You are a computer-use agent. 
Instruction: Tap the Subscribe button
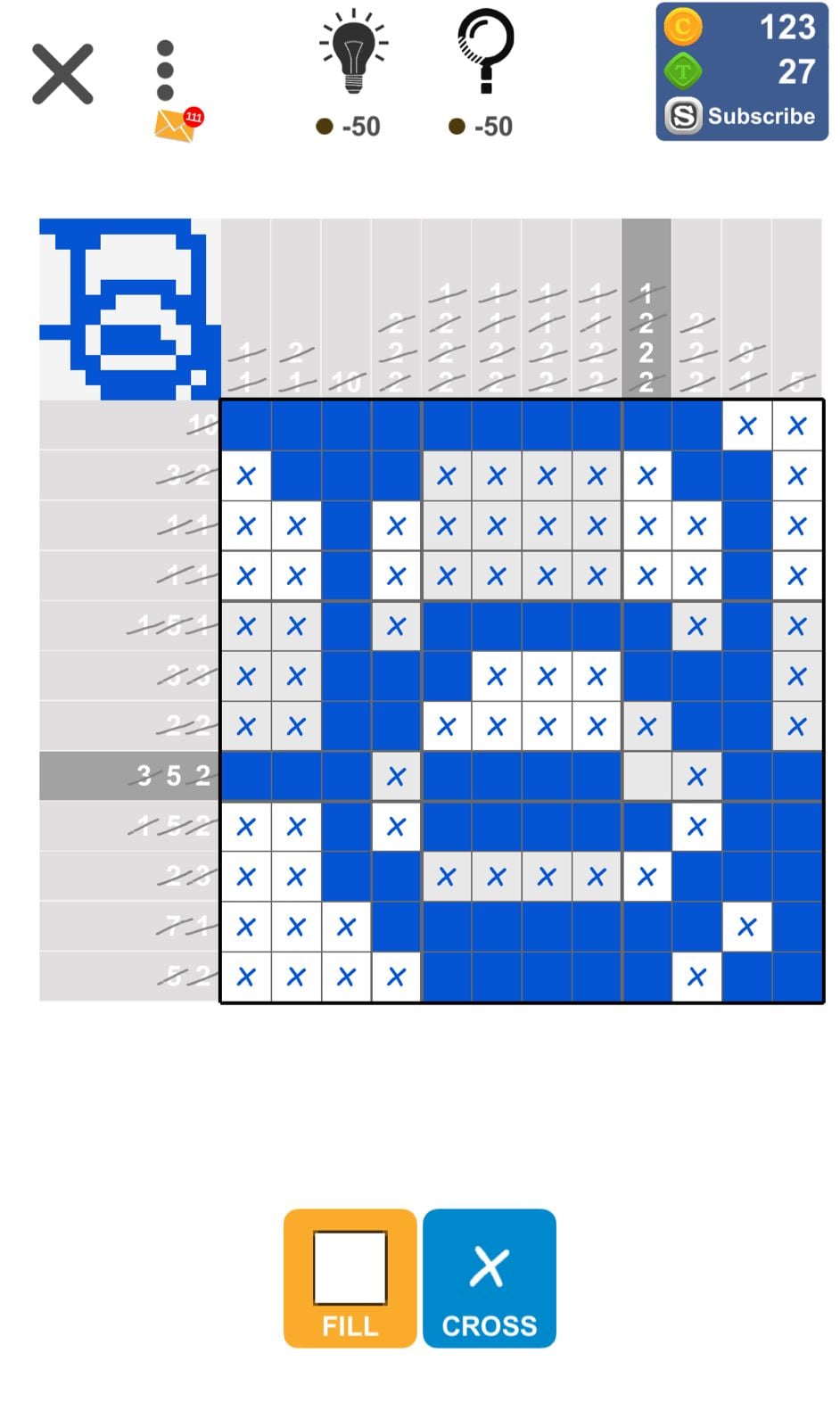(x=741, y=116)
